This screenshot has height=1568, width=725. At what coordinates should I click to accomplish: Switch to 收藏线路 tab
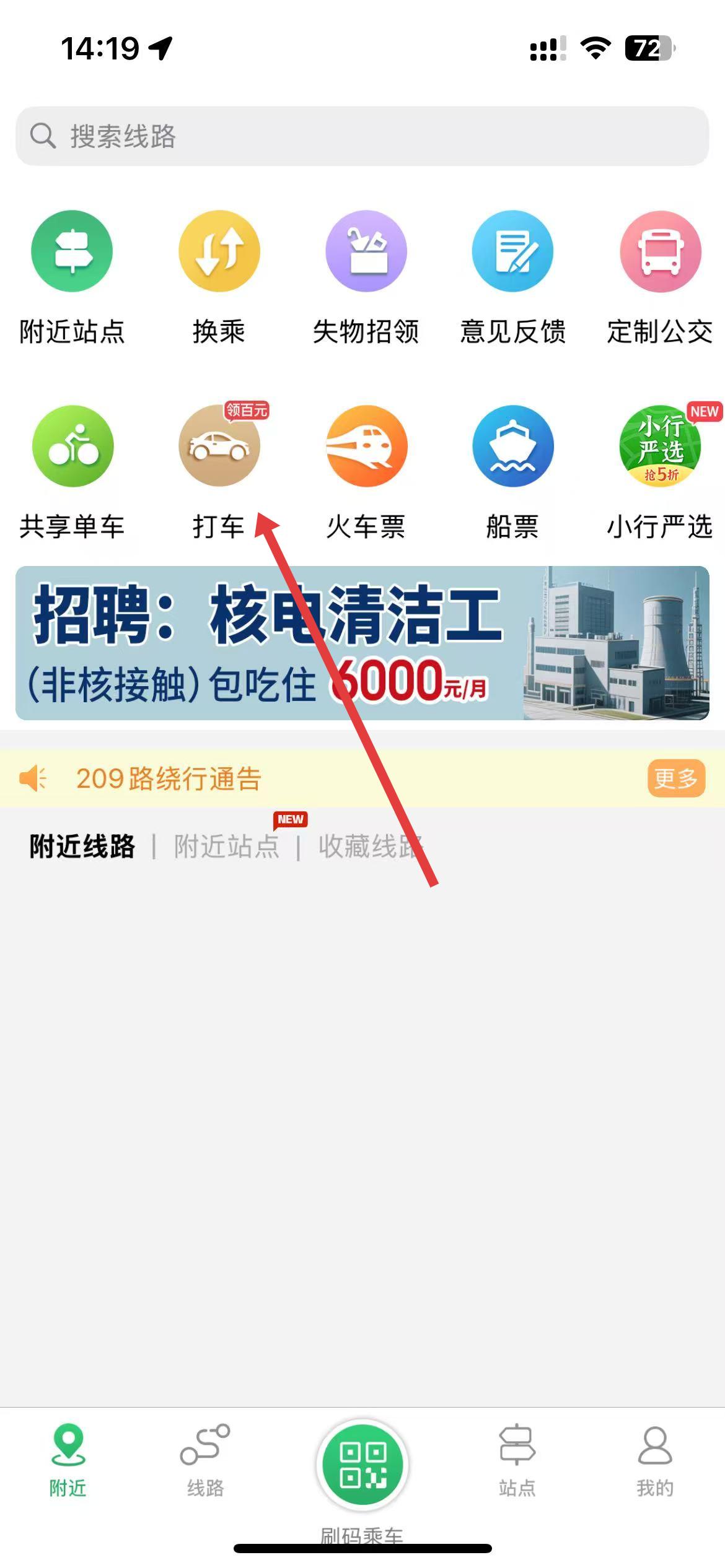tap(370, 847)
